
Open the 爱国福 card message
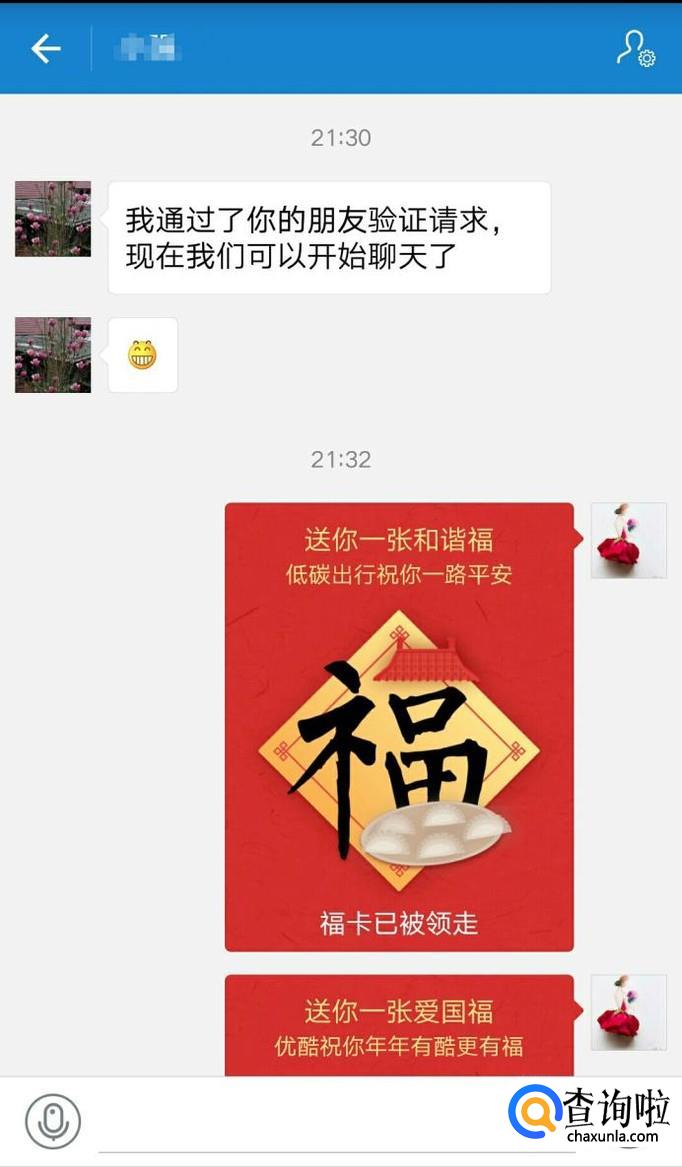399,1025
